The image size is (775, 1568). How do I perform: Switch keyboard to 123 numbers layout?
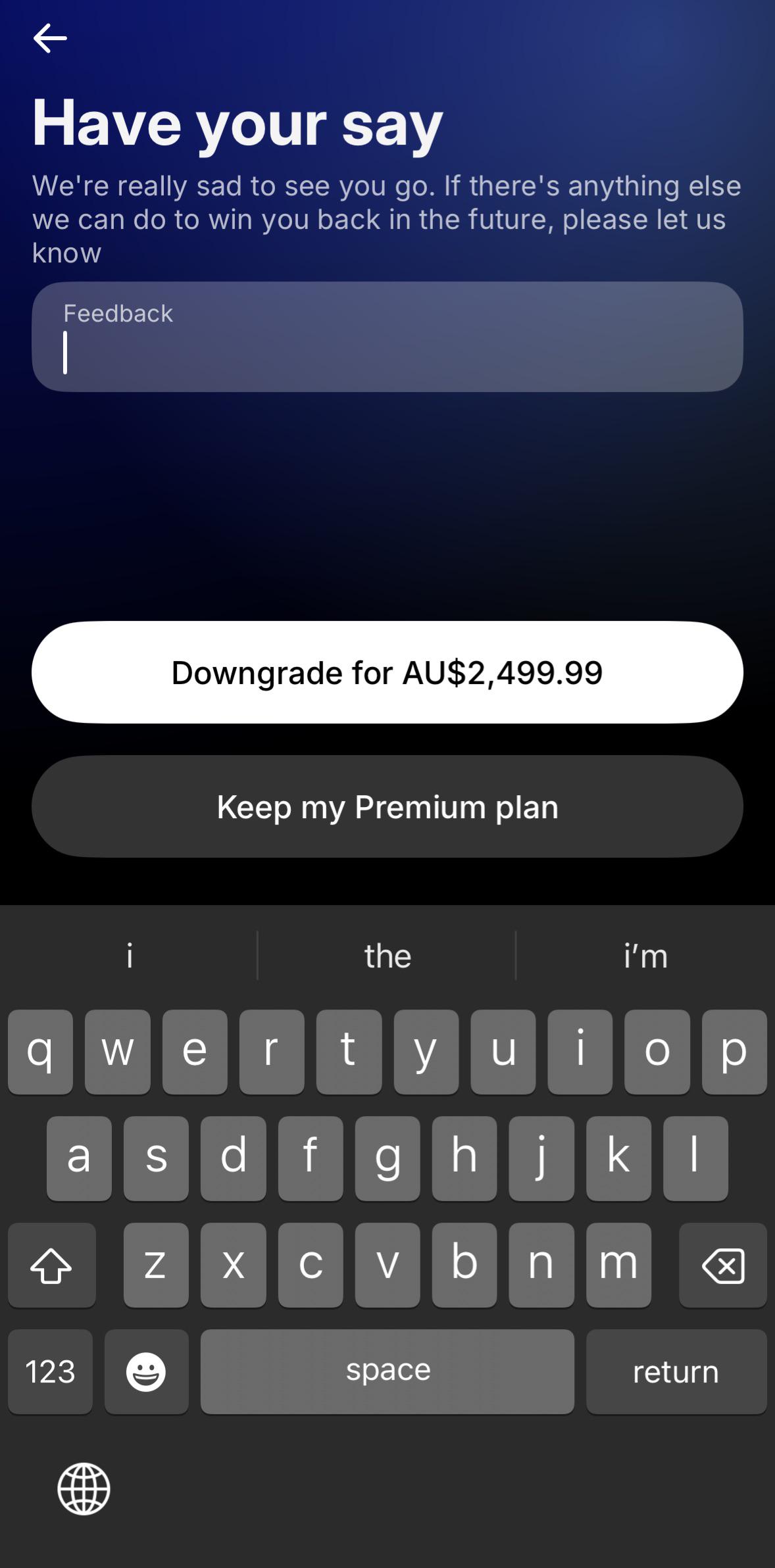click(x=50, y=1371)
